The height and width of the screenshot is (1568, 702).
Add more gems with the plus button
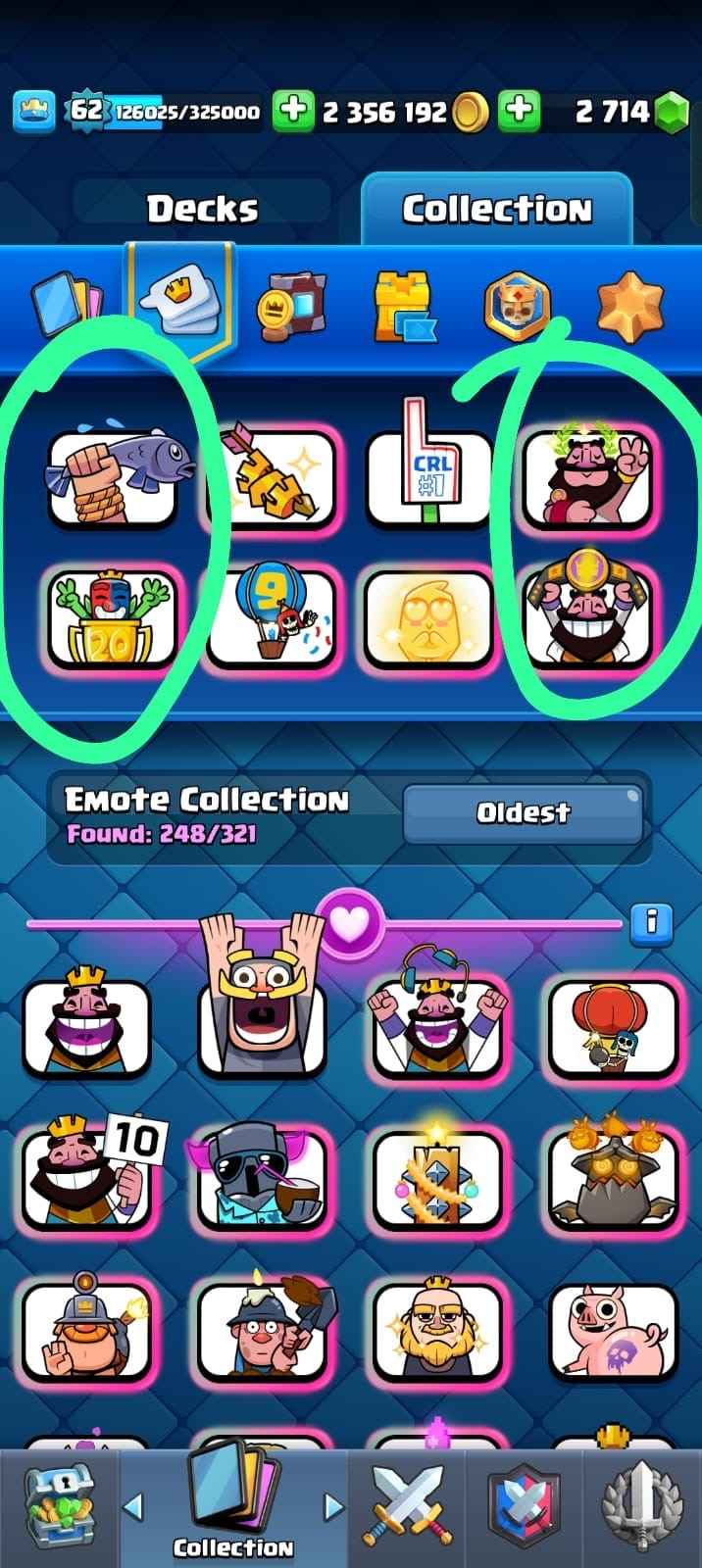coord(519,111)
